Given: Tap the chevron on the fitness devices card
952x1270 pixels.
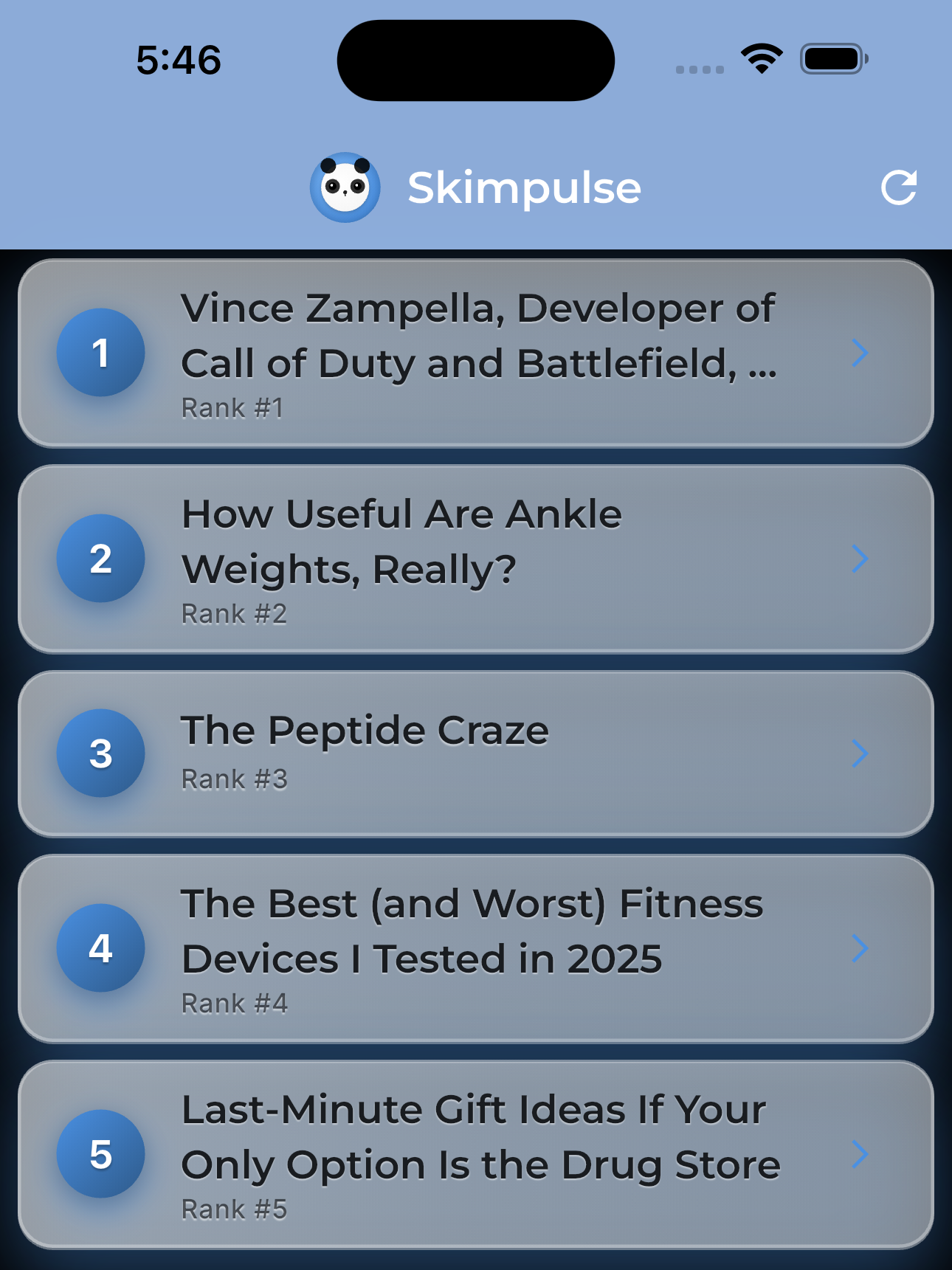Looking at the screenshot, I should pyautogui.click(x=860, y=949).
